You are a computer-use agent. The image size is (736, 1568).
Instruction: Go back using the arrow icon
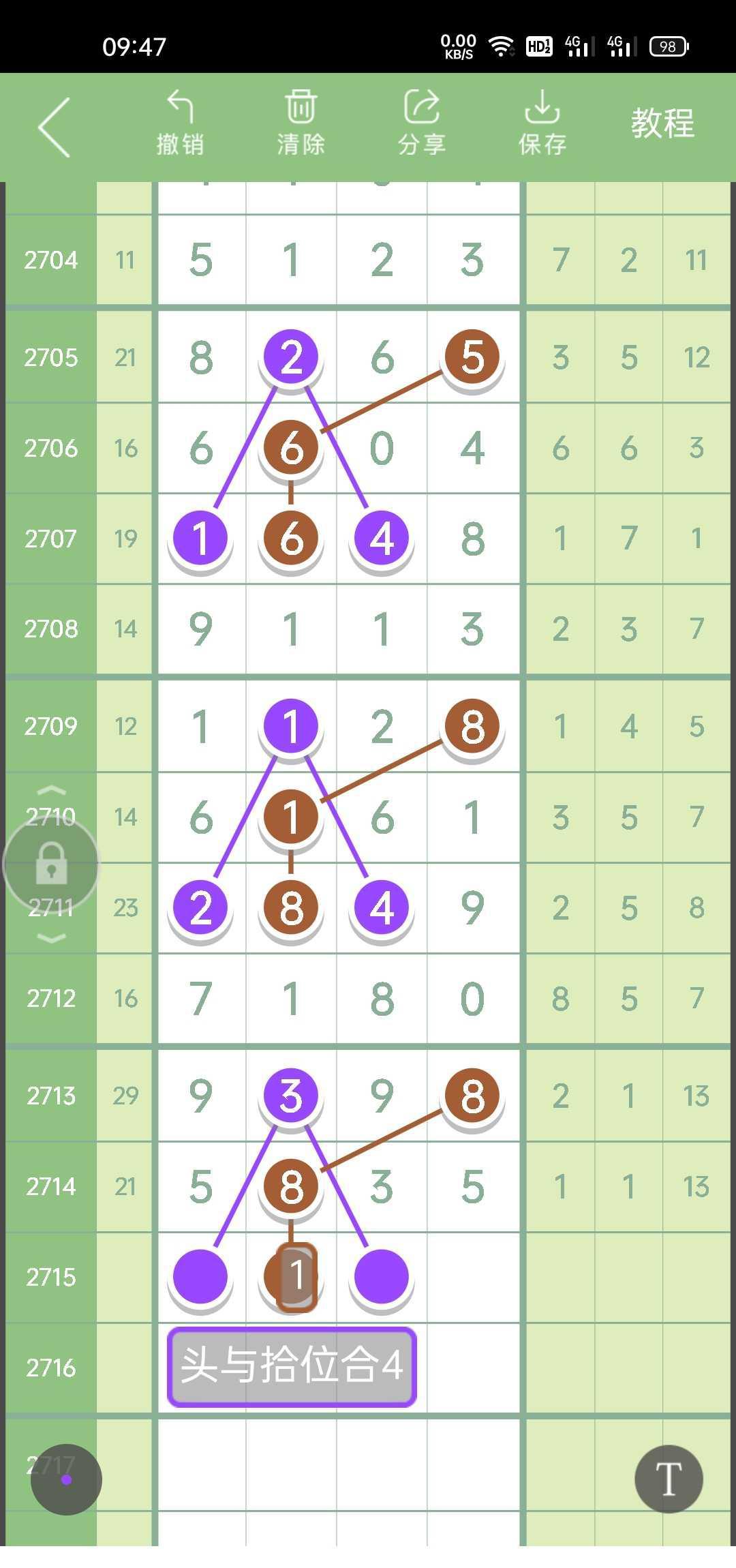(55, 127)
